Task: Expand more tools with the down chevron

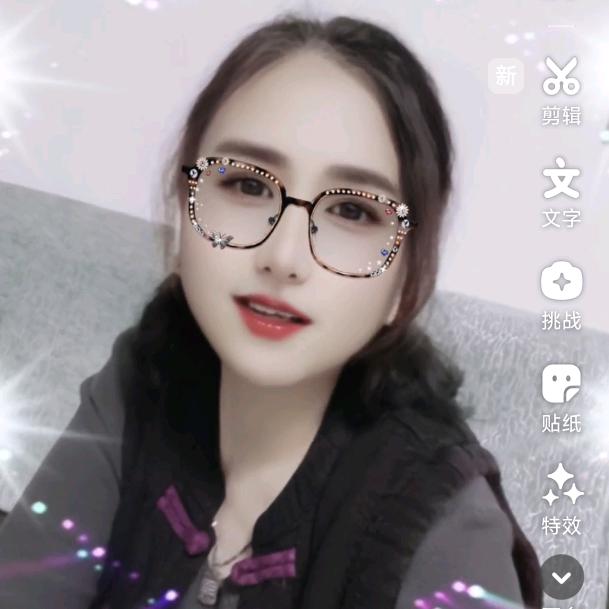Action: click(x=561, y=577)
